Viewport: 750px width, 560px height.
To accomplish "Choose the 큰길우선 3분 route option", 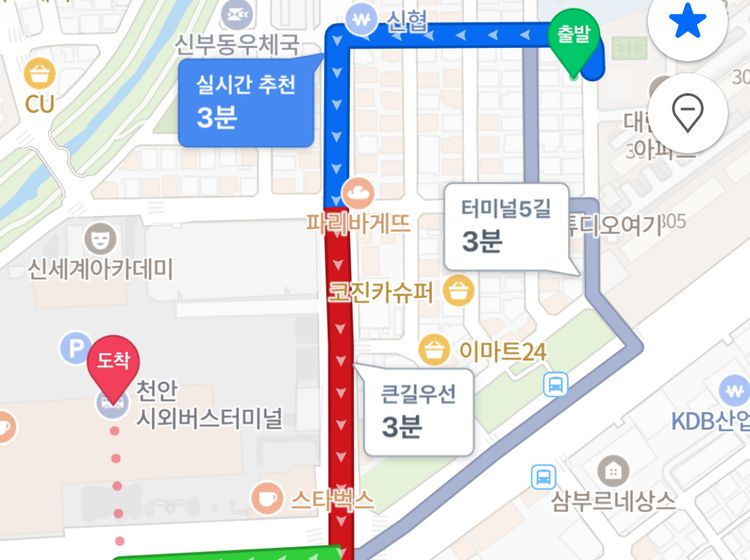I will pos(417,410).
